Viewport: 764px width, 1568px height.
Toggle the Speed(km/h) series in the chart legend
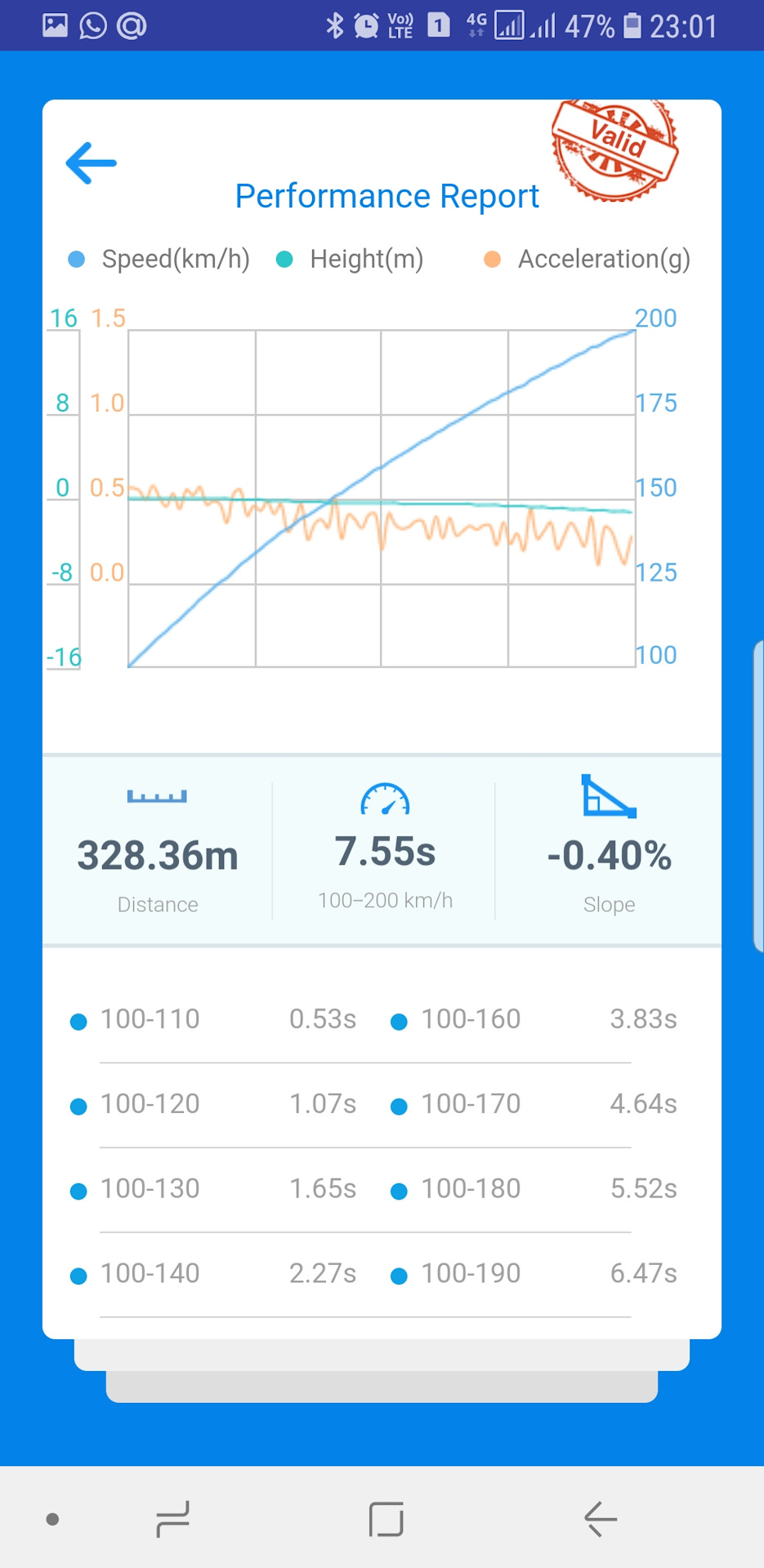159,259
